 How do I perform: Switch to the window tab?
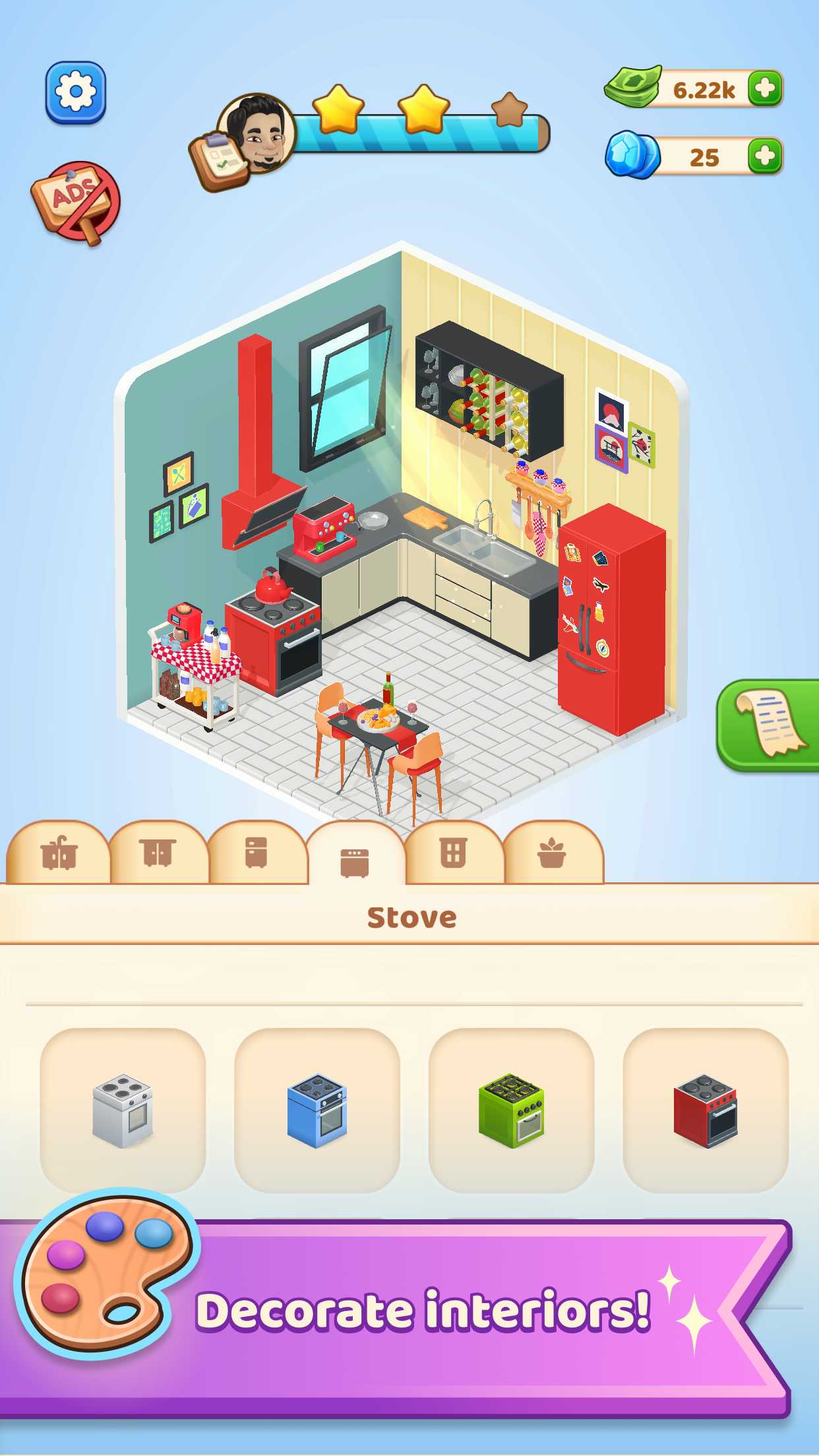[x=454, y=854]
